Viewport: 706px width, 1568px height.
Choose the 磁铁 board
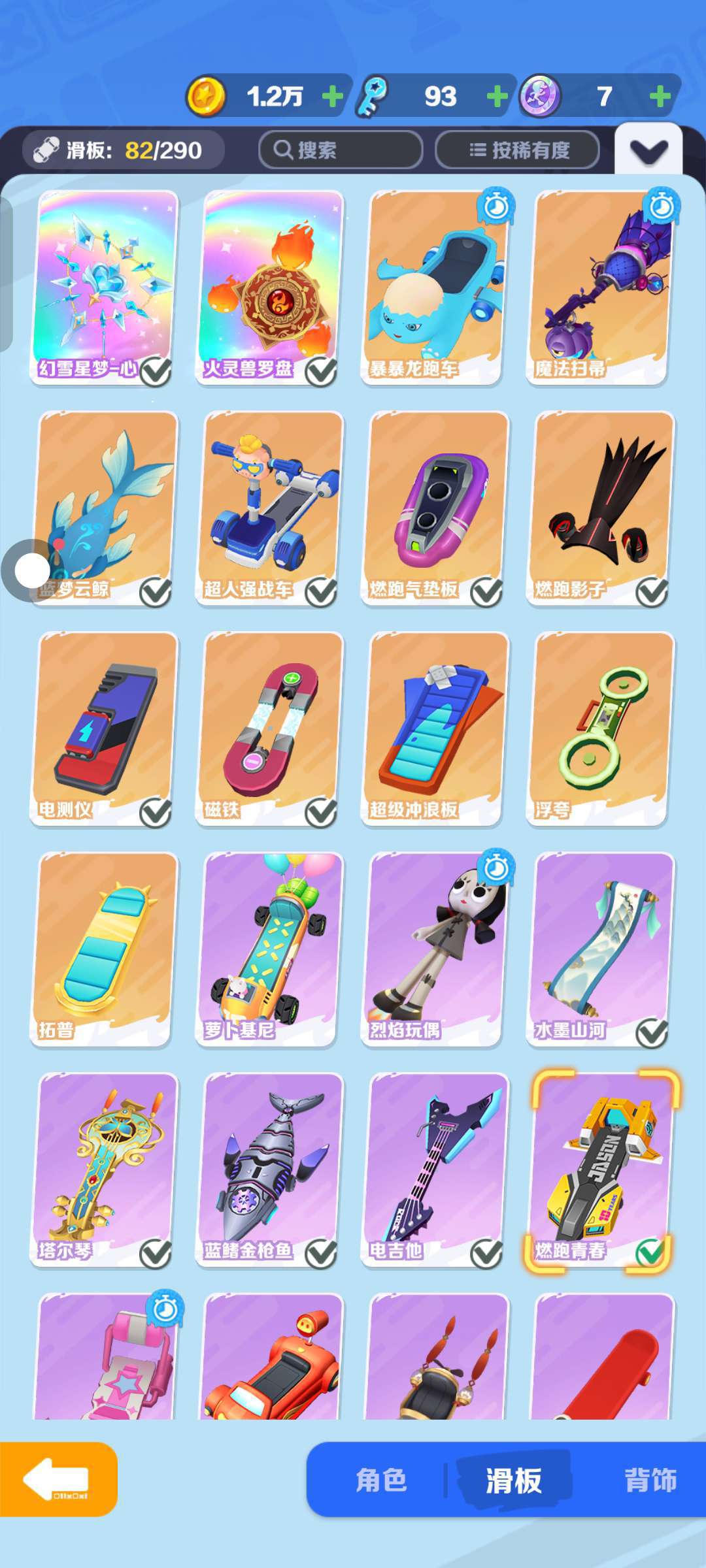(269, 728)
